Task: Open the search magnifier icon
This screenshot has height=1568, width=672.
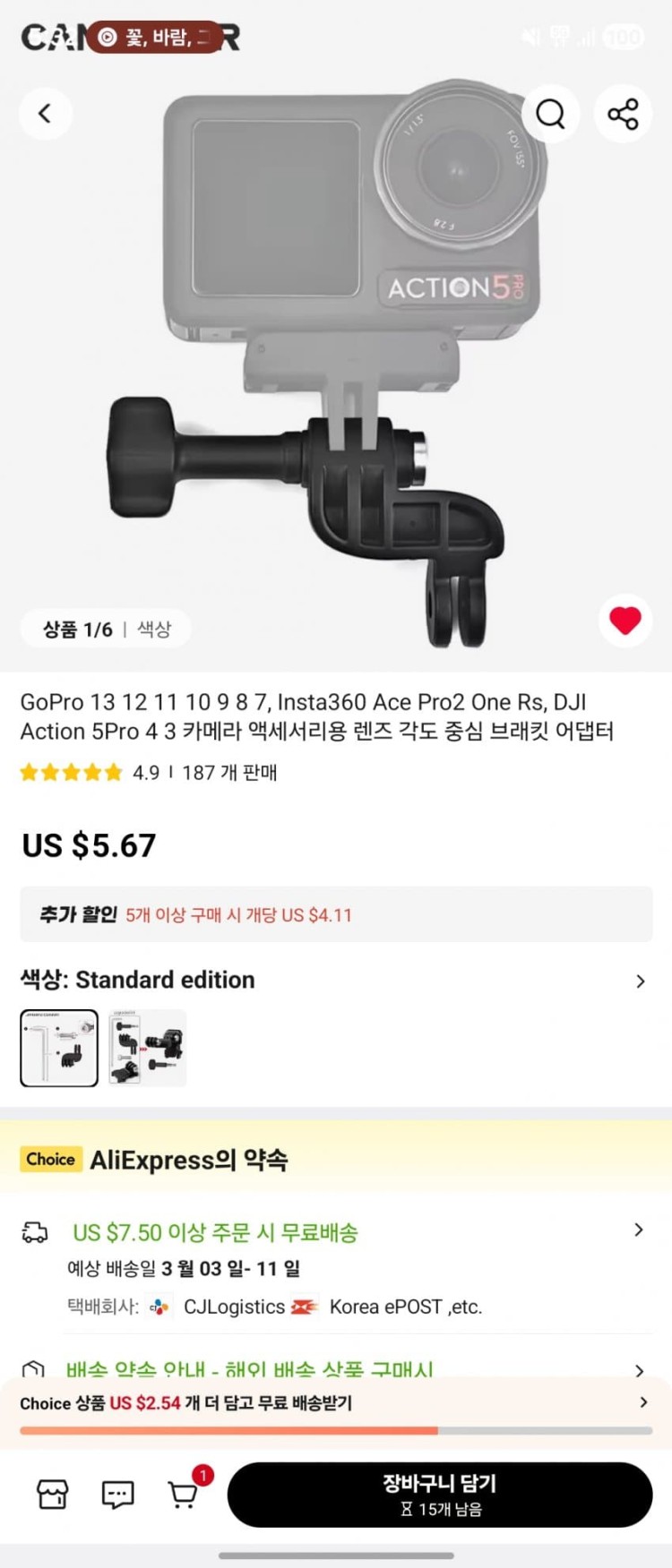Action: coord(550,114)
